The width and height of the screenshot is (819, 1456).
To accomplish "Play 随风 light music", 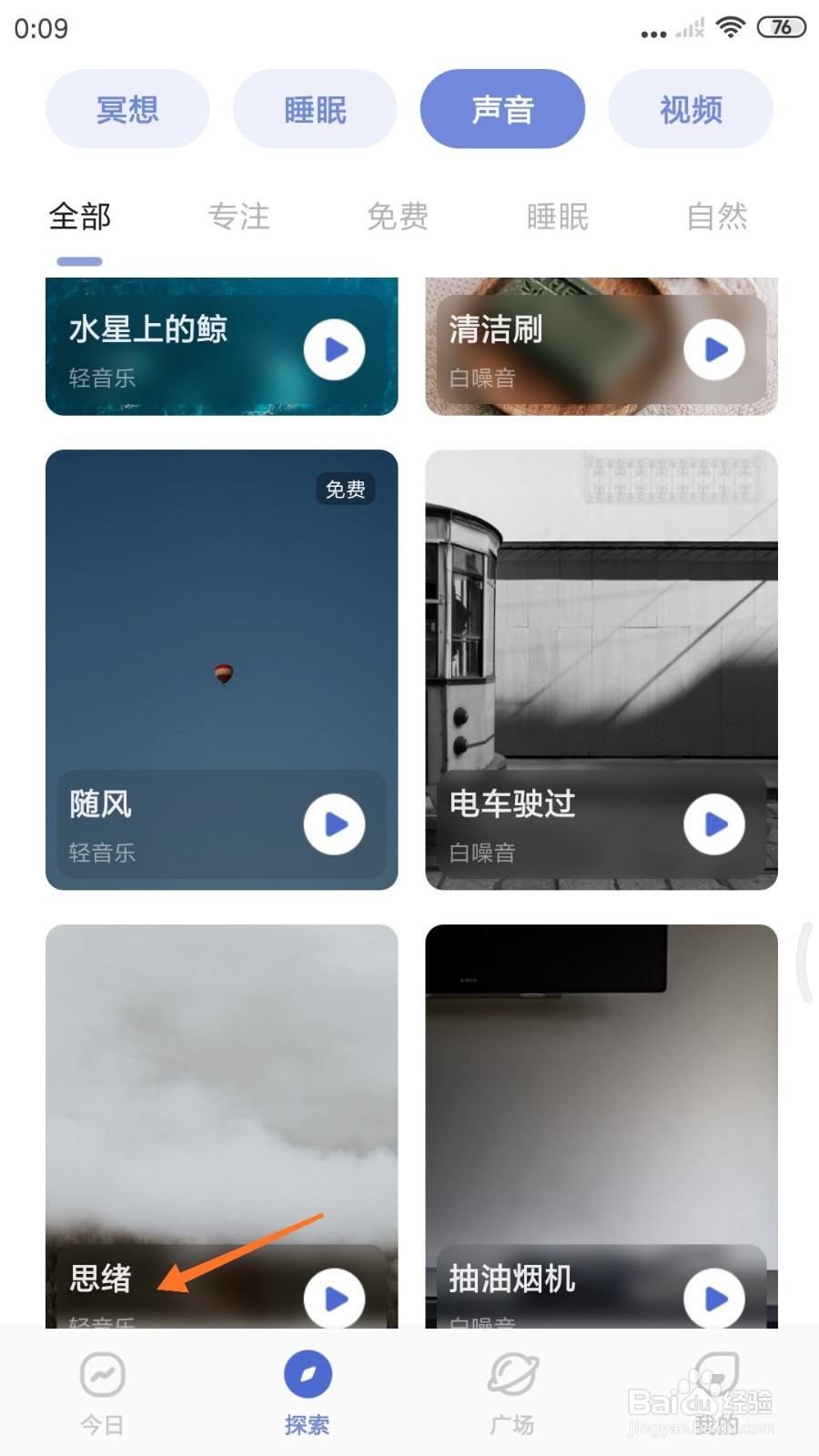I will pyautogui.click(x=334, y=824).
